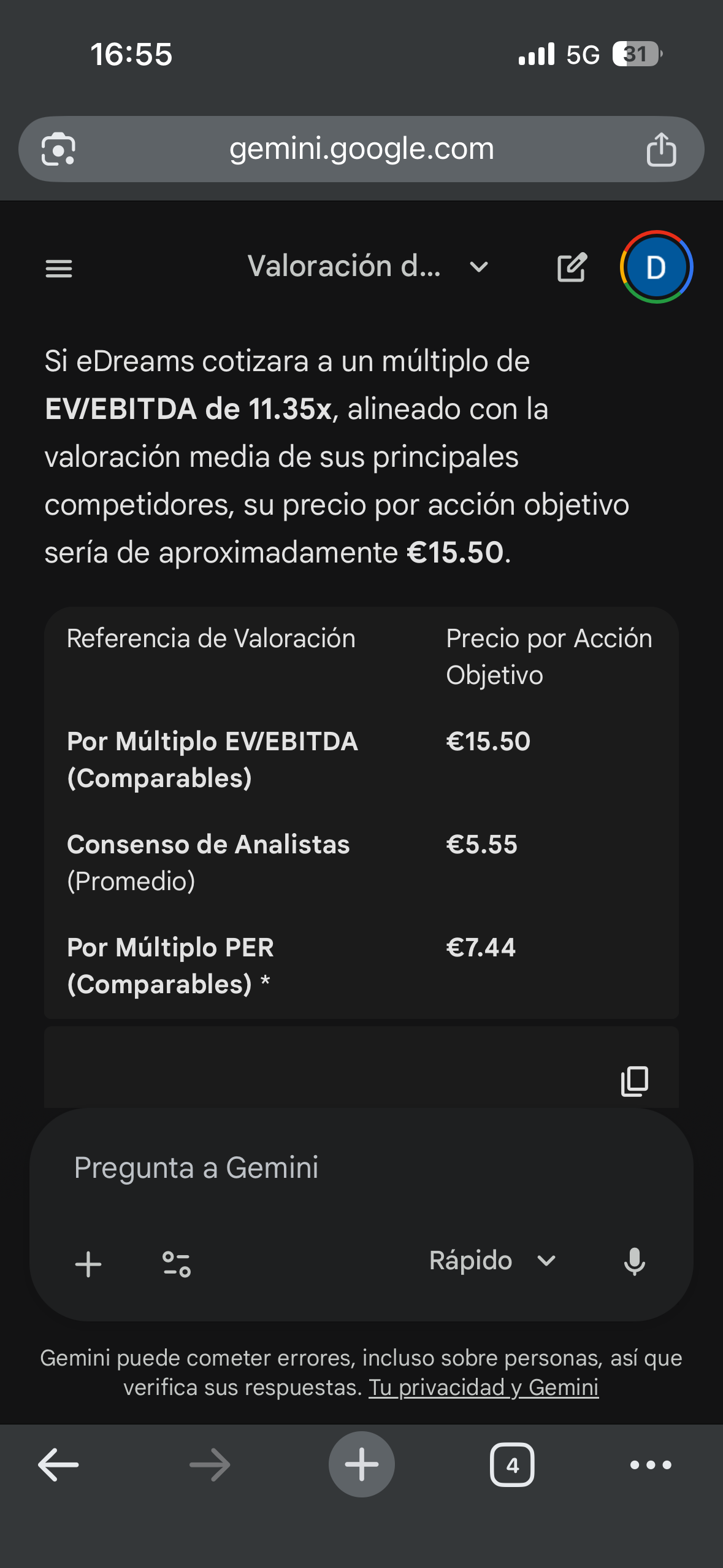723x1568 pixels.
Task: Activate the microphone voice input
Action: [x=634, y=1262]
